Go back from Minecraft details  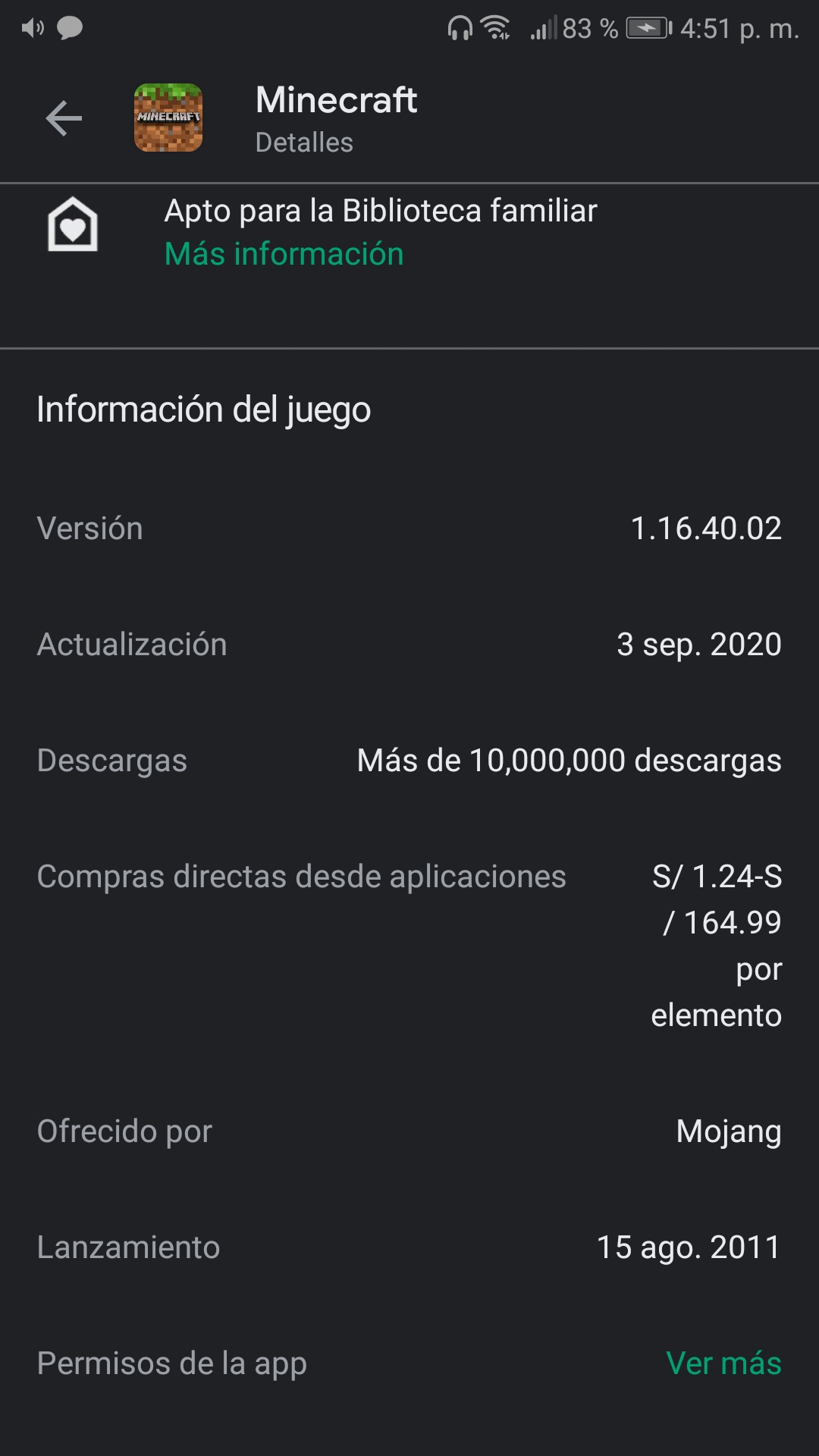pos(64,118)
